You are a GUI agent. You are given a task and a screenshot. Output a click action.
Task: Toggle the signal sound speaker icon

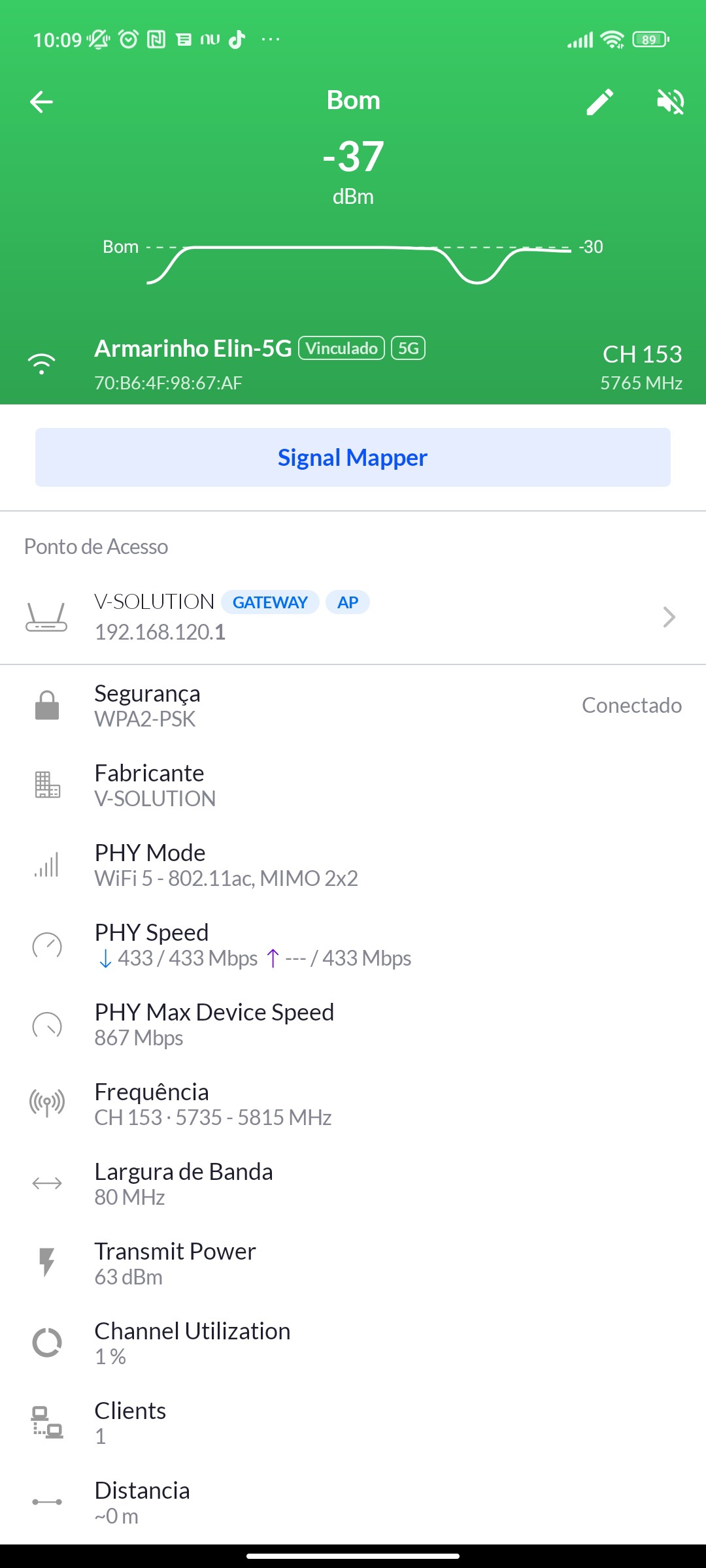[670, 102]
